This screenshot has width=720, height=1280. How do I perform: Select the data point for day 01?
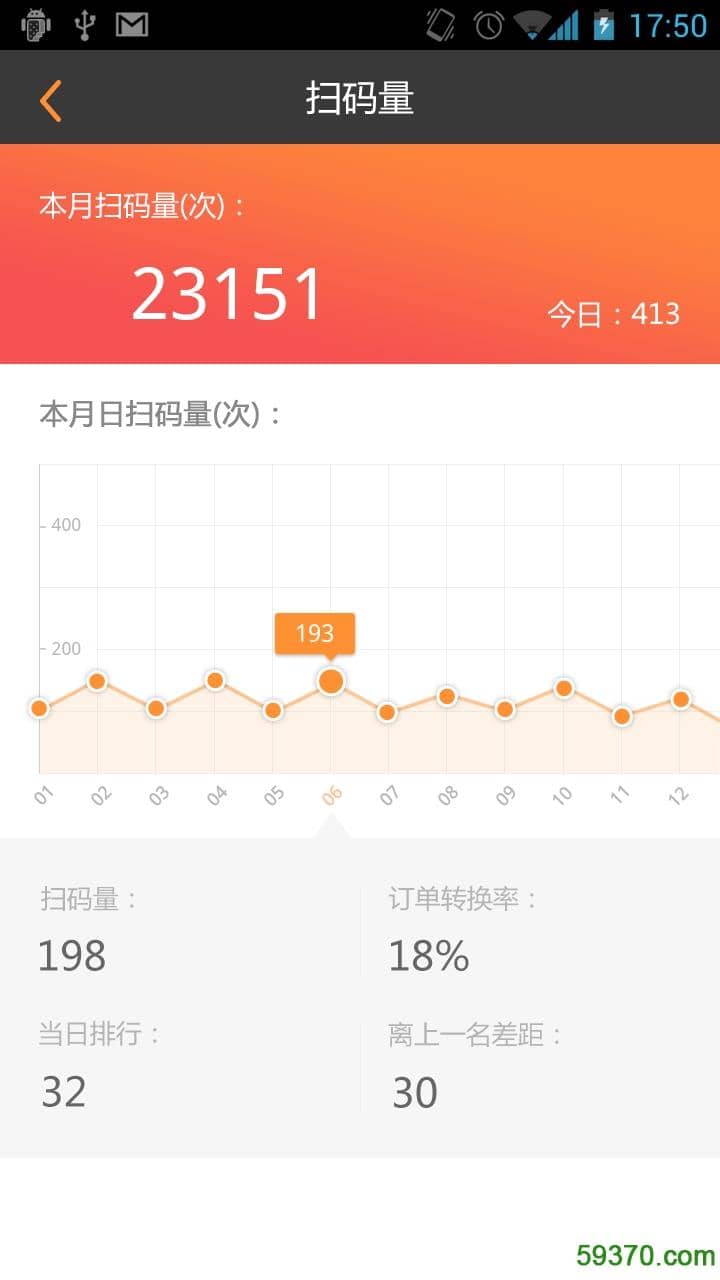(40, 708)
